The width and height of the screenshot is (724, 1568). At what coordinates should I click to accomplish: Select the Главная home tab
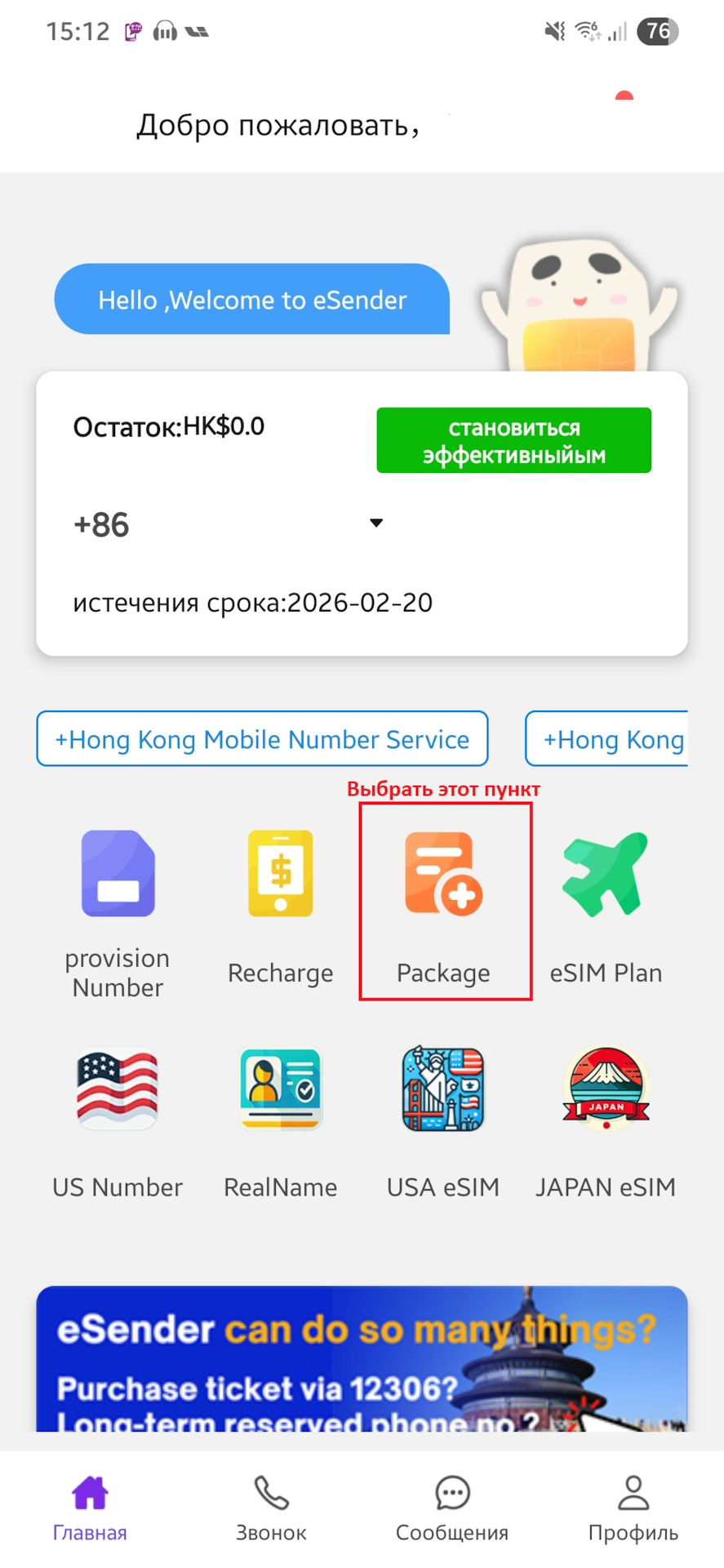tap(88, 1507)
